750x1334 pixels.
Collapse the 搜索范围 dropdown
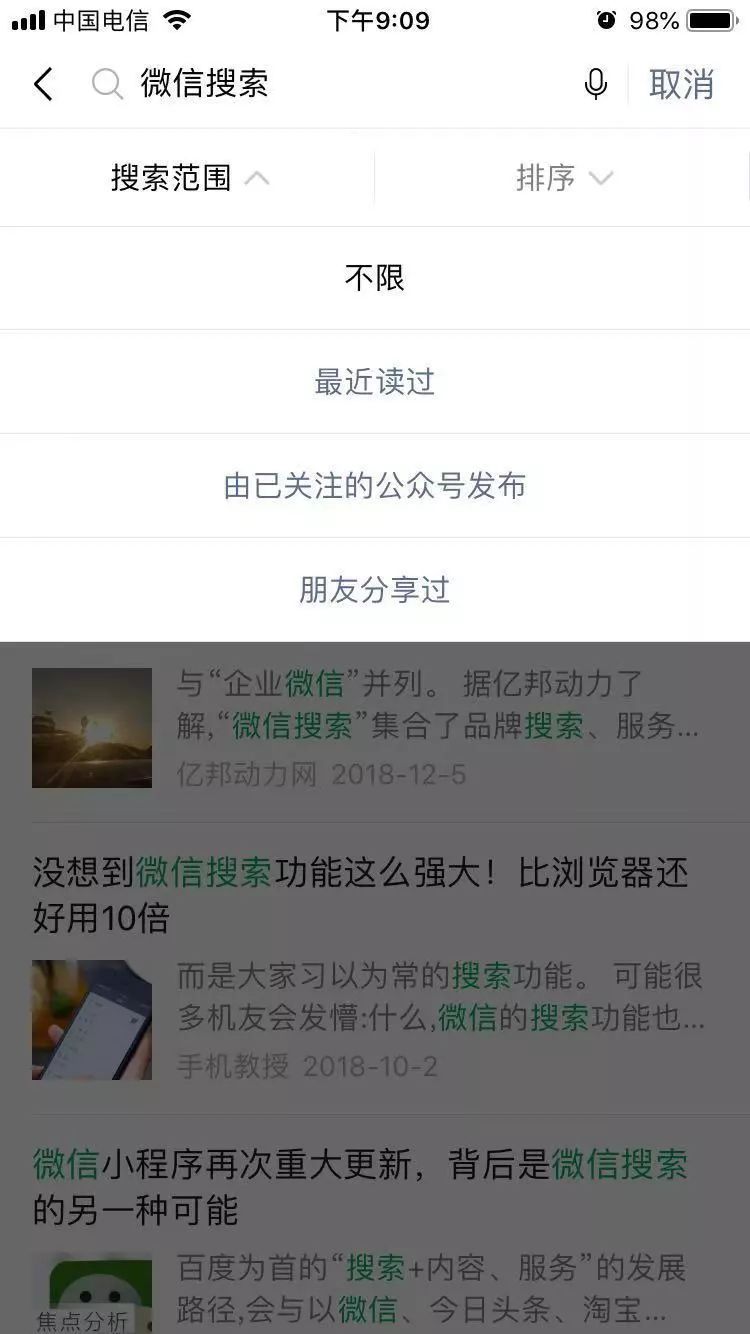(x=190, y=178)
